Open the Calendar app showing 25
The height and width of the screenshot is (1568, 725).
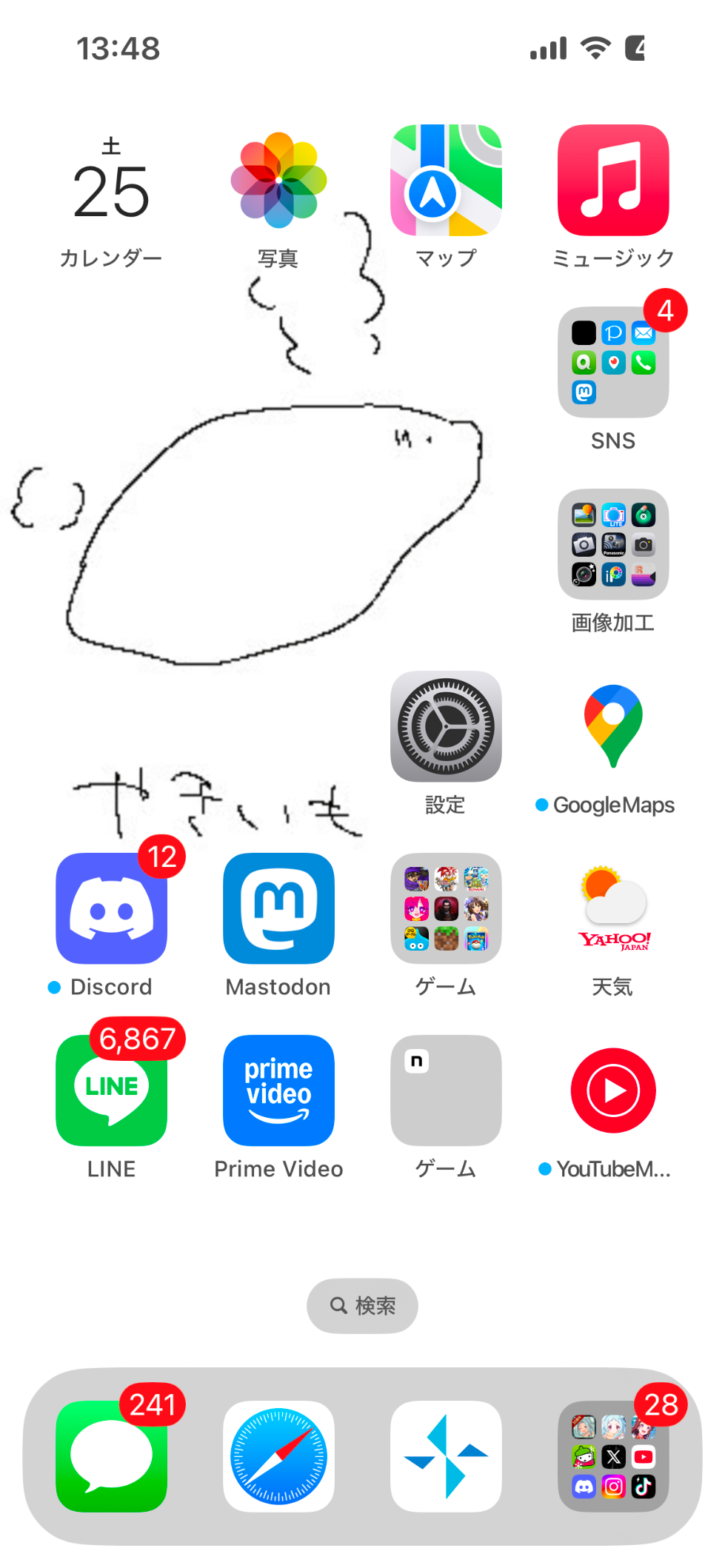click(x=111, y=181)
